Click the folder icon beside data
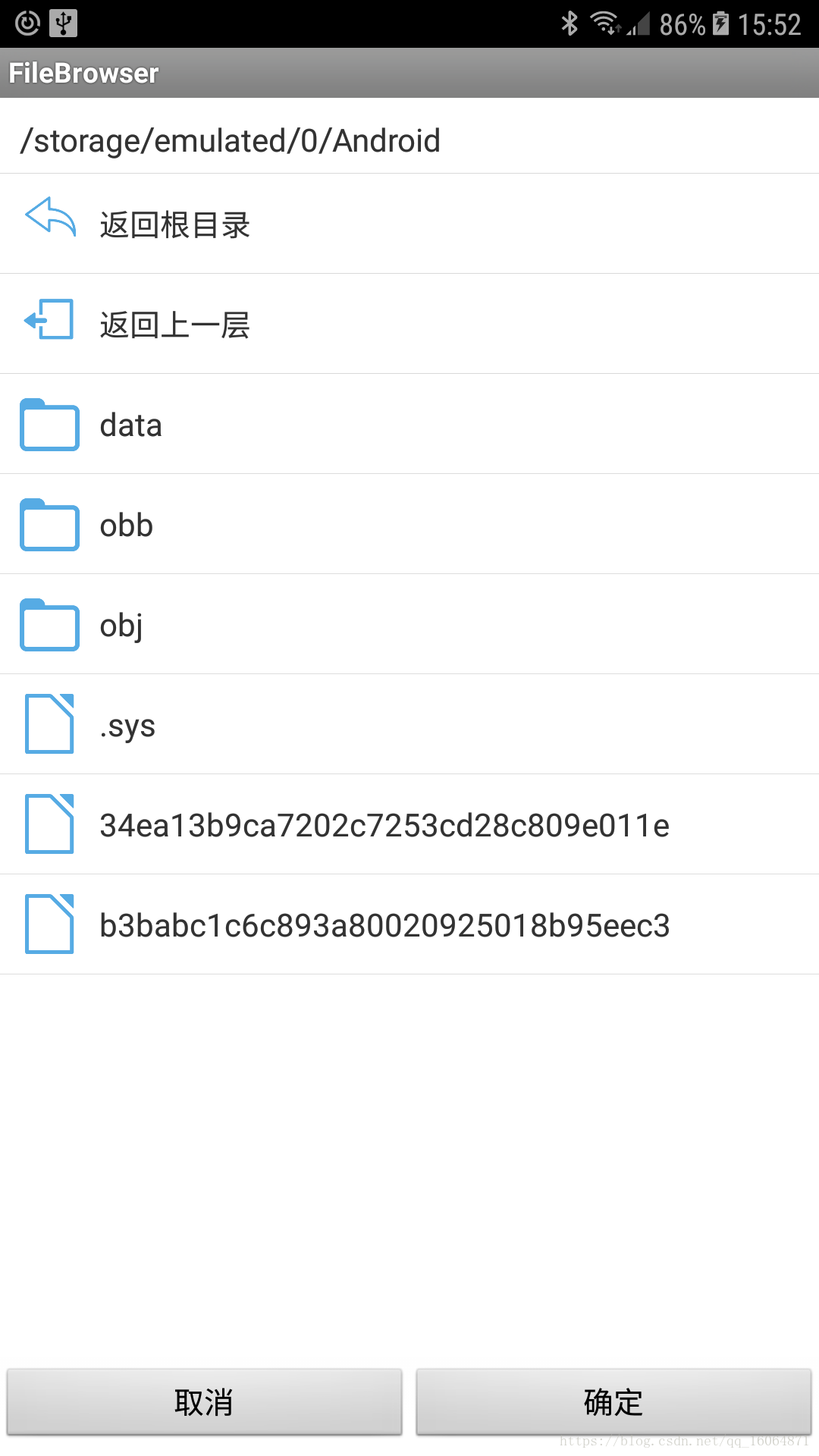Screen dimensions: 819x1456 (x=49, y=425)
